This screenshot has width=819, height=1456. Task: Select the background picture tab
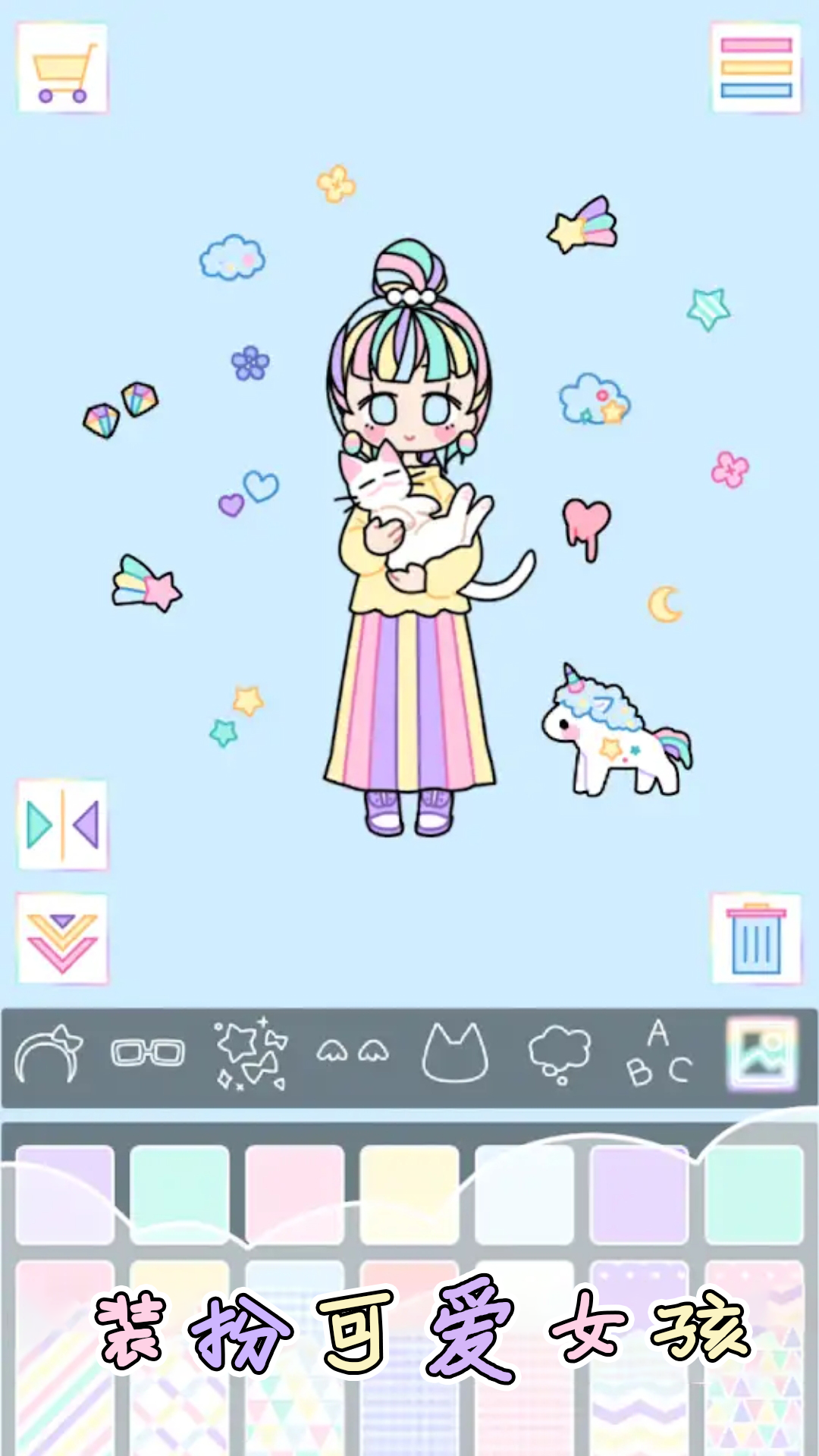coord(762,1054)
